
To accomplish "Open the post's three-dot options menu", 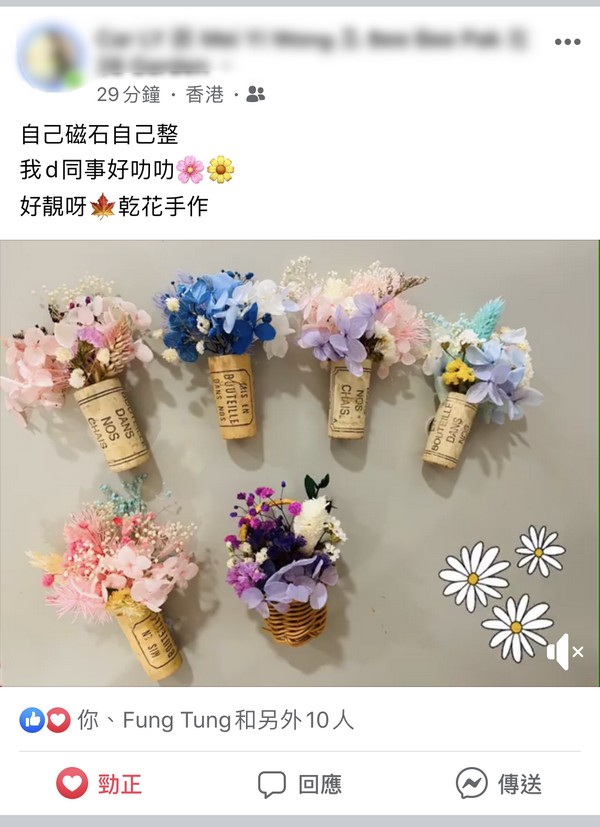I will tap(566, 42).
